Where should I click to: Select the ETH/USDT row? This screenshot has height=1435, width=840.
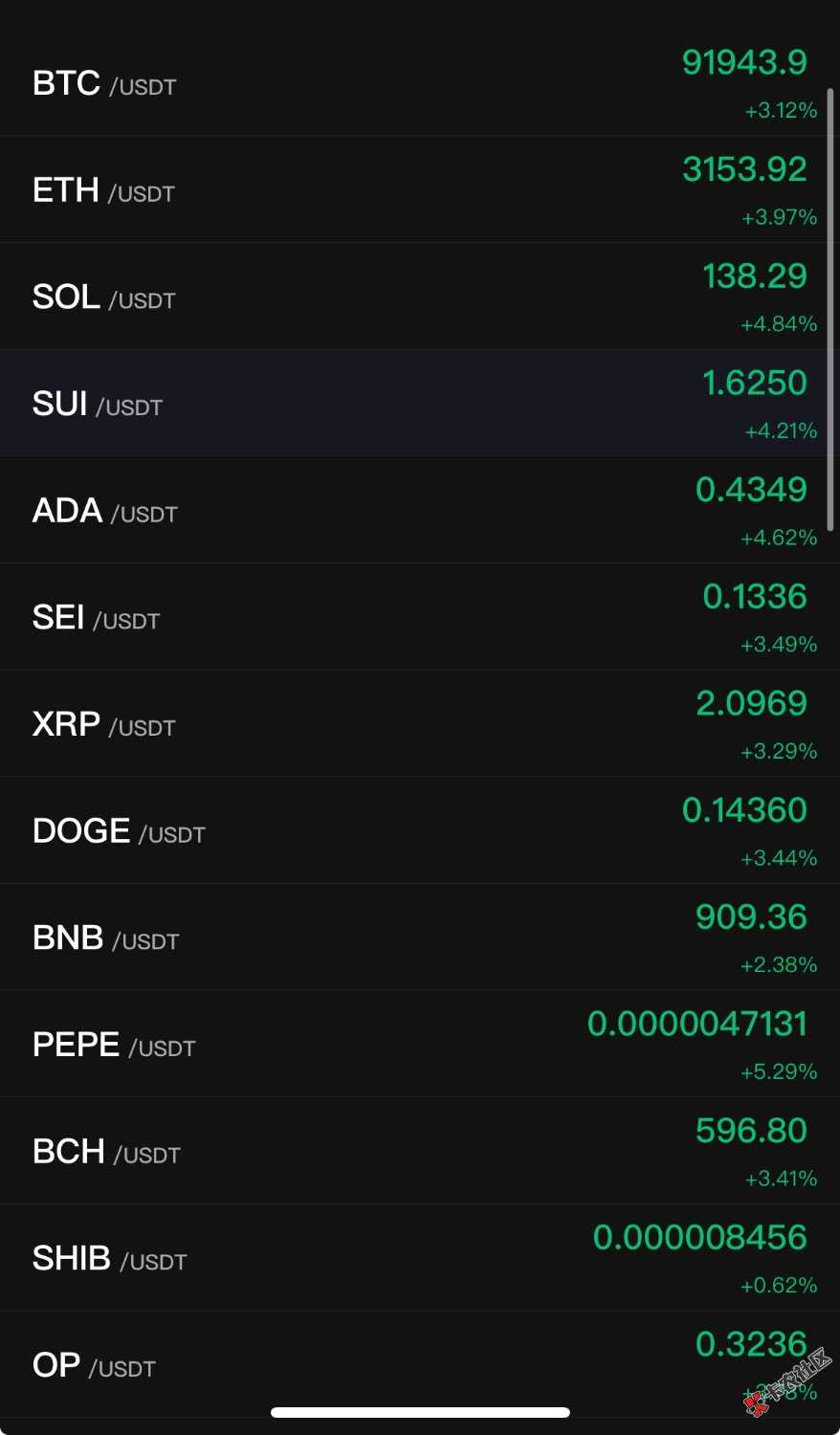tap(104, 191)
